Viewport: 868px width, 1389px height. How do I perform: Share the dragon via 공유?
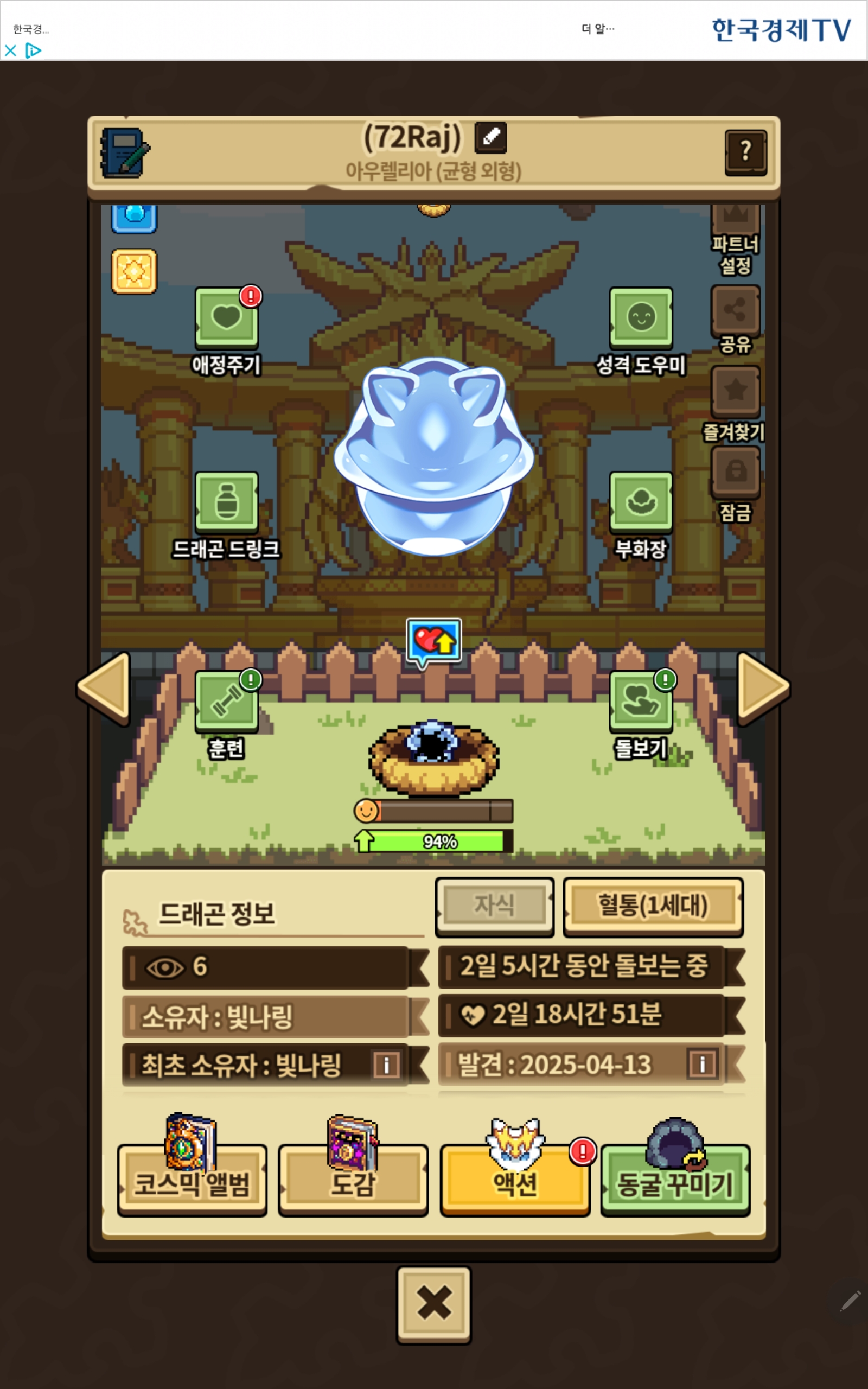736,311
